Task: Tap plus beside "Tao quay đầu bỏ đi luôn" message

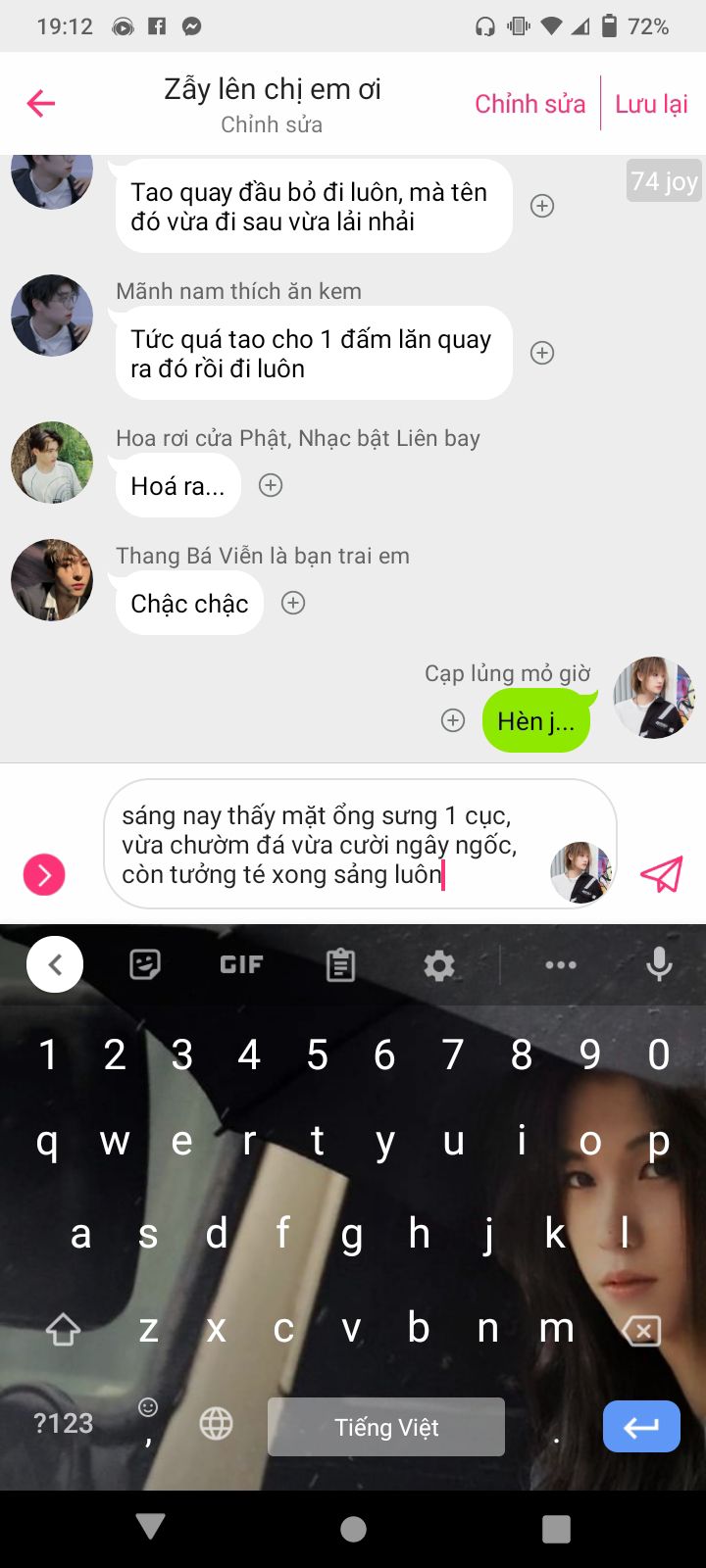Action: point(542,206)
